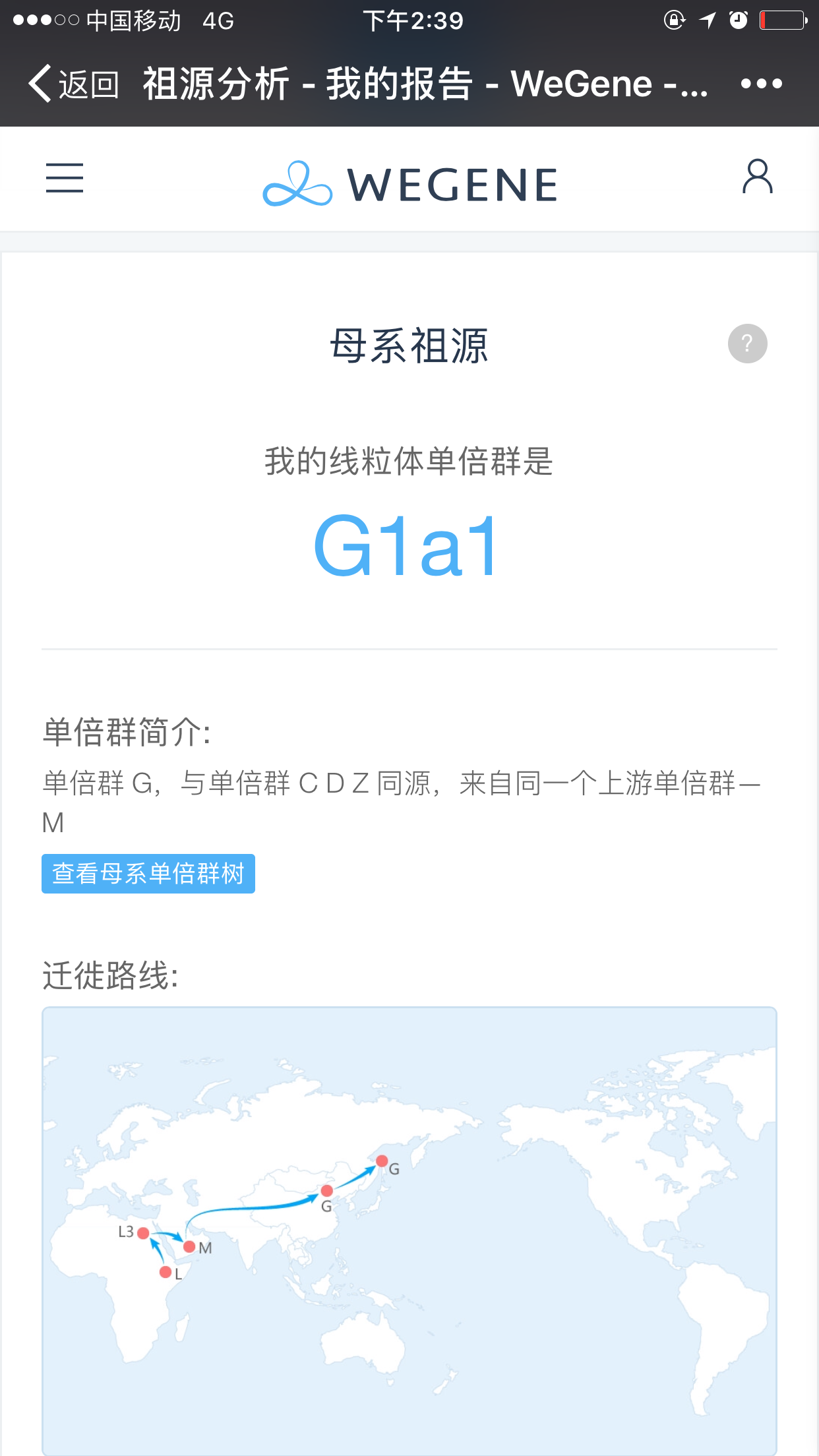Open the user profile icon
Viewport: 819px width, 1456px height.
[x=758, y=176]
